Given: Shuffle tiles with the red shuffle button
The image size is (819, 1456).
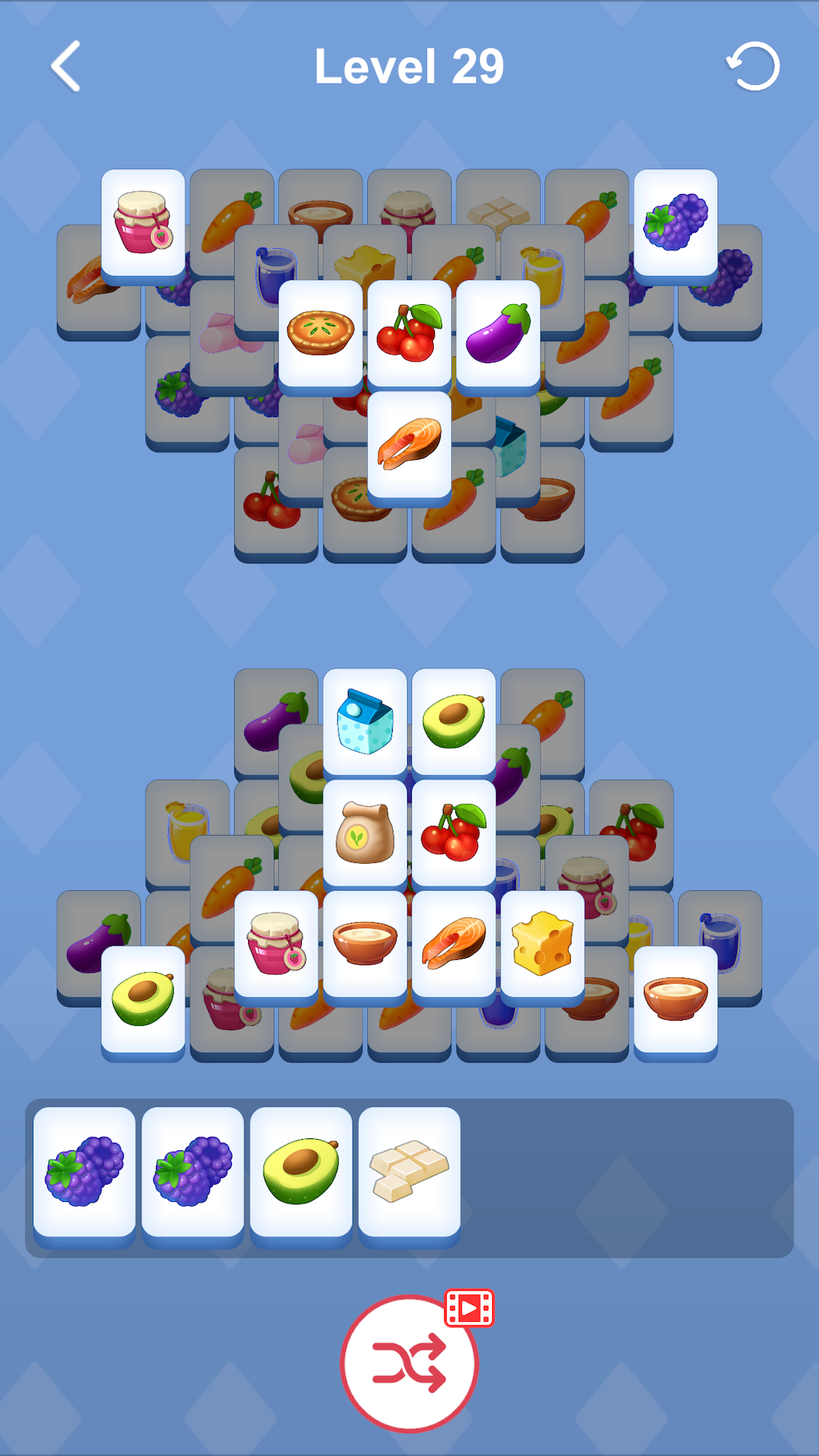Looking at the screenshot, I should [x=409, y=1363].
